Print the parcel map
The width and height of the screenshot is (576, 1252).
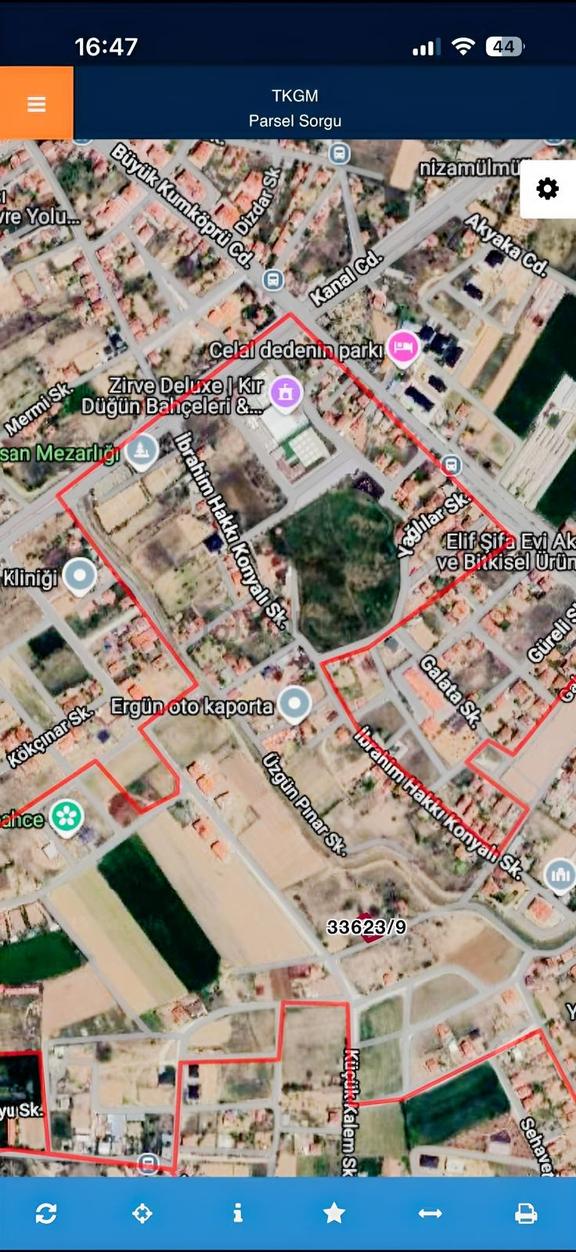[526, 1213]
